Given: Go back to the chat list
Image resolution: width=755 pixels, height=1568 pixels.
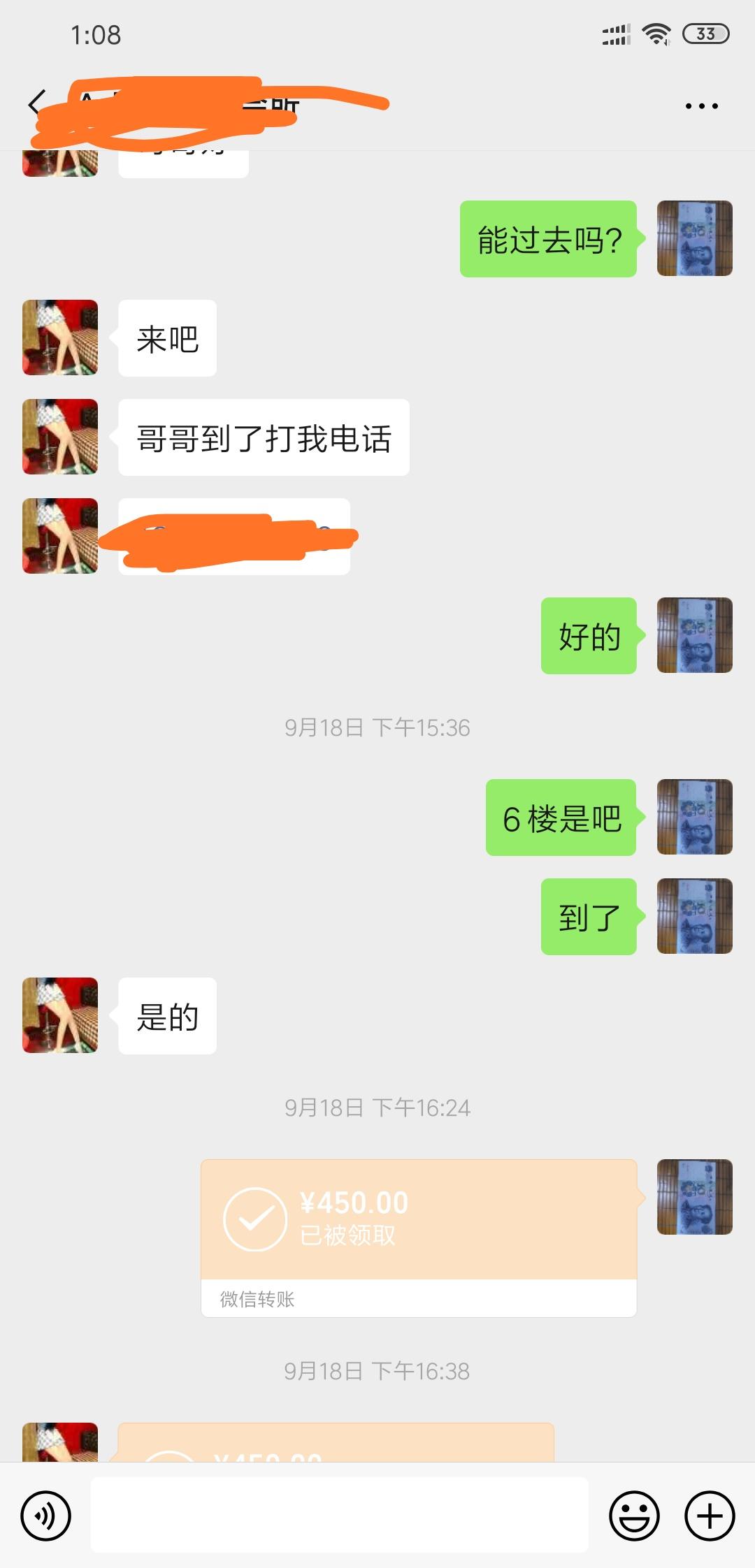Looking at the screenshot, I should point(36,104).
